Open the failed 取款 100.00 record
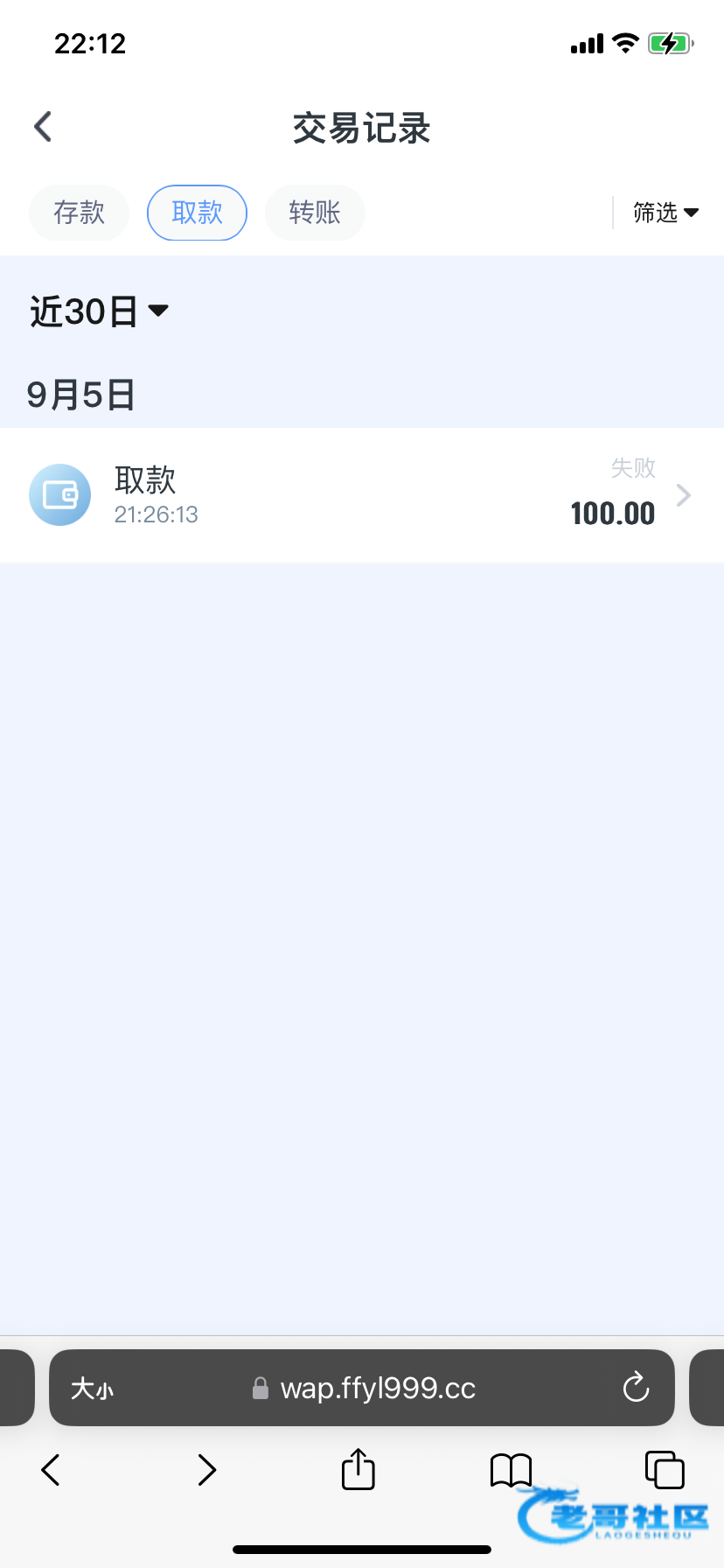Viewport: 724px width, 1568px height. click(x=362, y=495)
